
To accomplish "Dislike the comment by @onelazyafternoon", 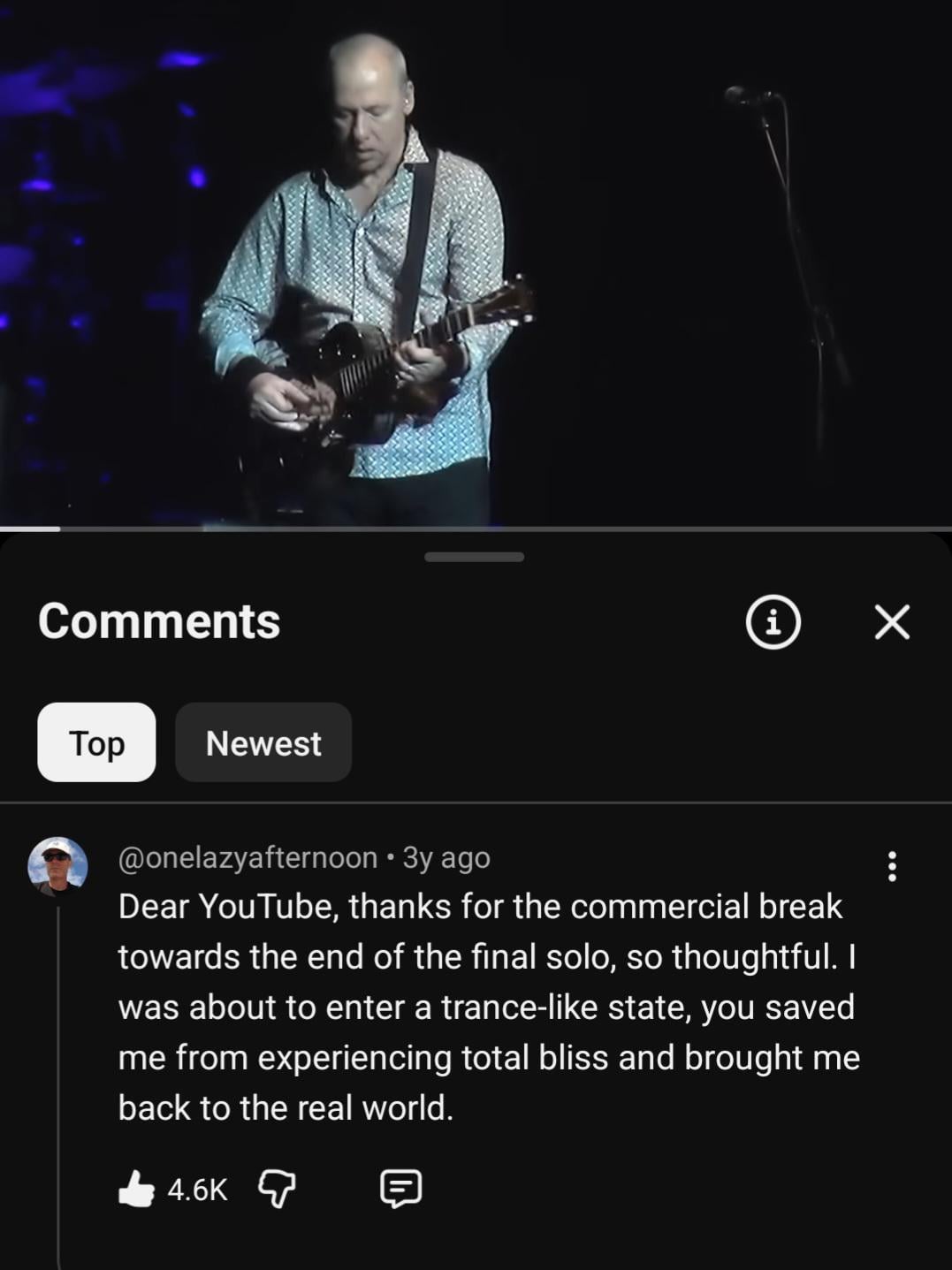I will click(276, 1189).
